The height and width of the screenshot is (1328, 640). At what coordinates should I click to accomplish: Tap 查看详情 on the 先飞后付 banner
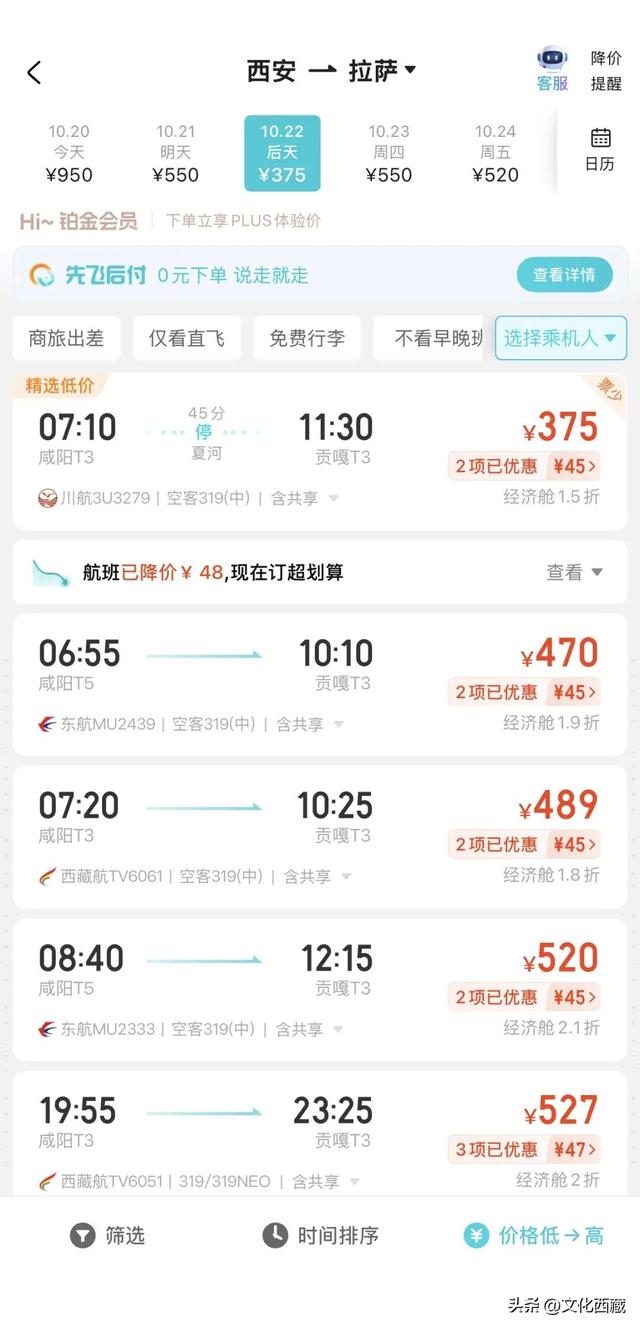point(564,275)
